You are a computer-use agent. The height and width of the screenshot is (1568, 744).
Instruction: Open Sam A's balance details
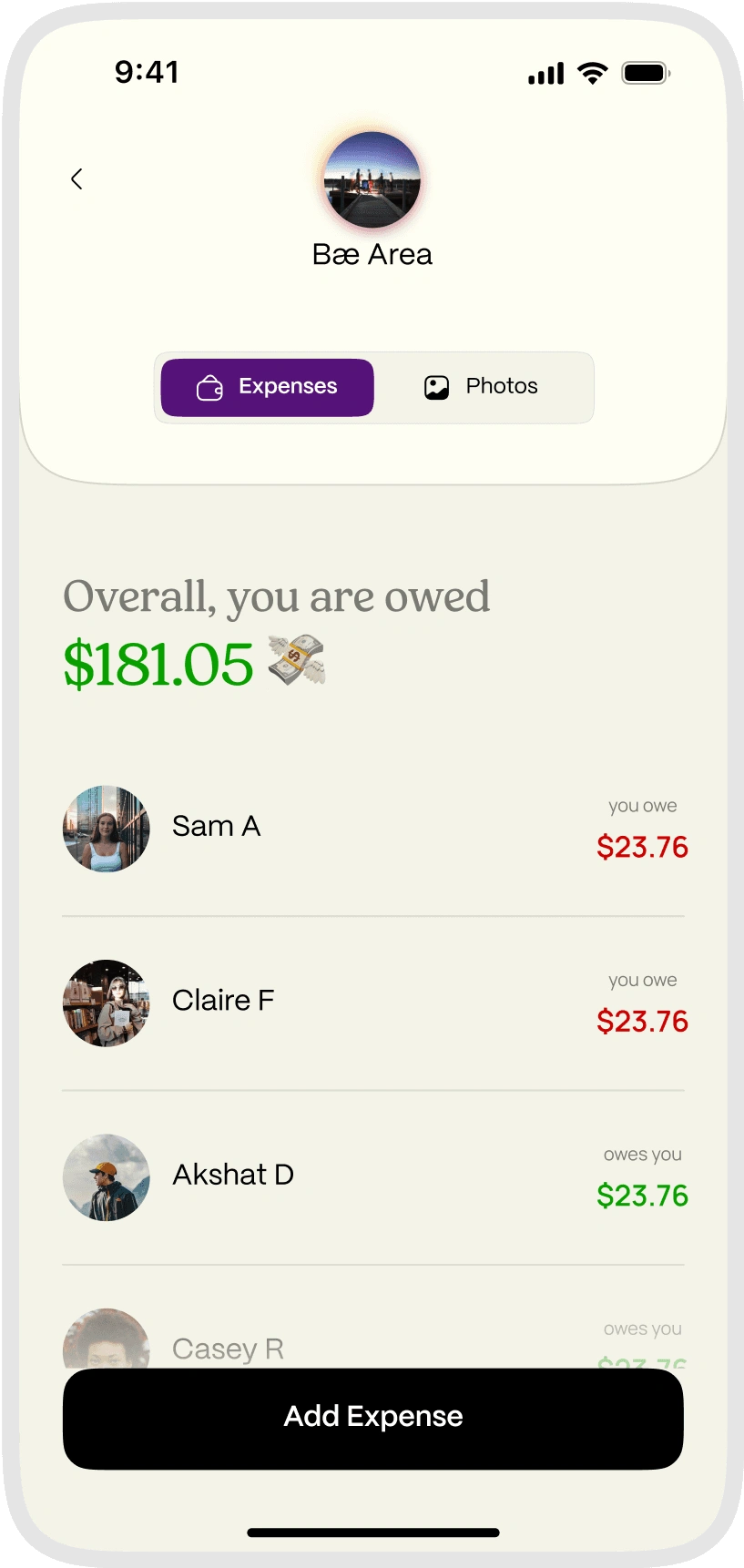click(x=372, y=828)
